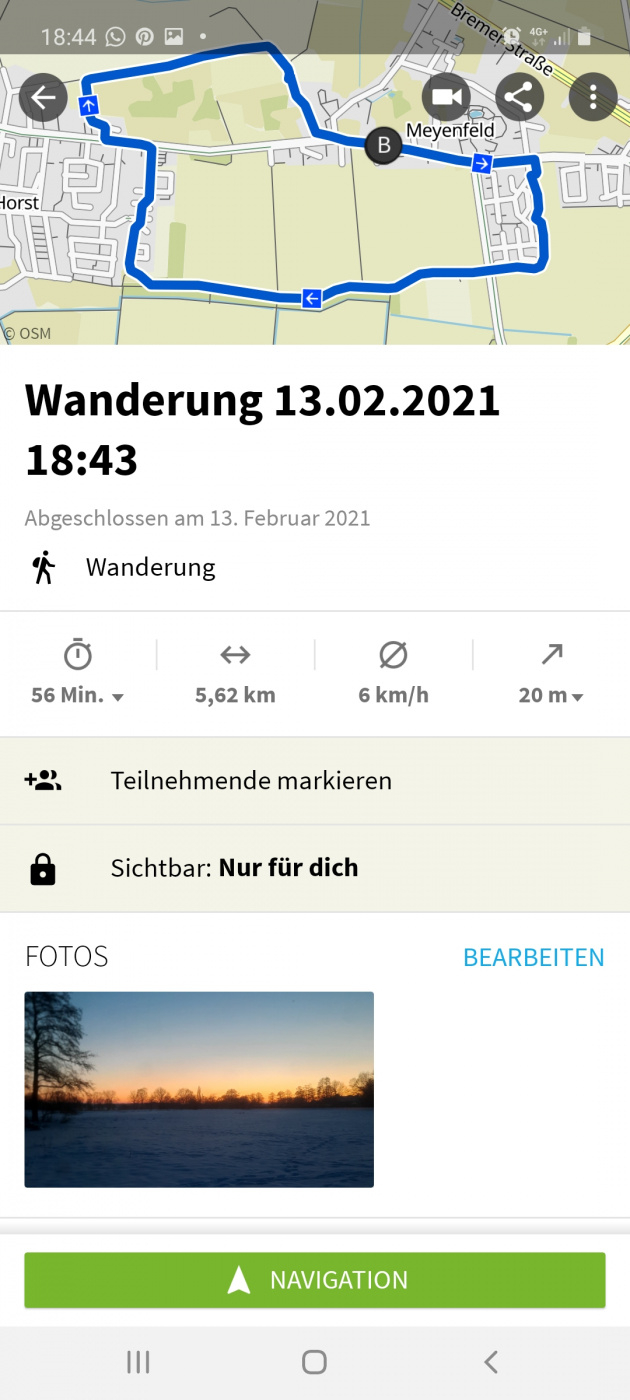The image size is (630, 1400).
Task: Share this Wanderung tour
Action: point(519,97)
